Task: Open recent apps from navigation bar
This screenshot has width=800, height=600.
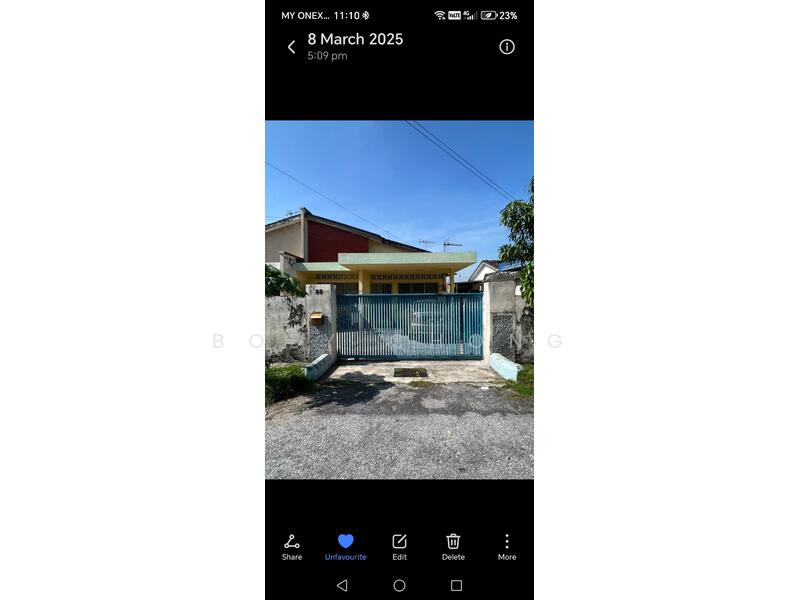Action: tap(456, 585)
